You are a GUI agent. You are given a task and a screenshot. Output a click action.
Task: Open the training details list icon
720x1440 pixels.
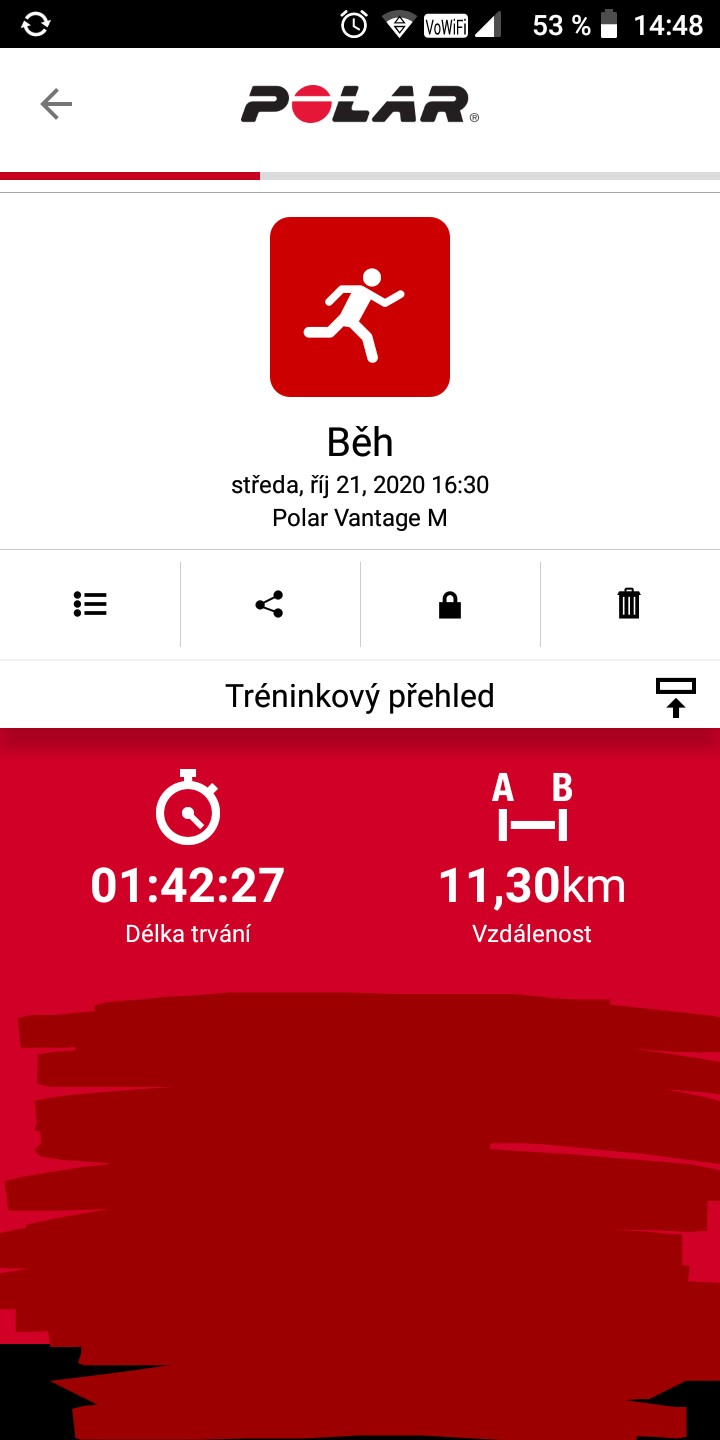click(90, 604)
